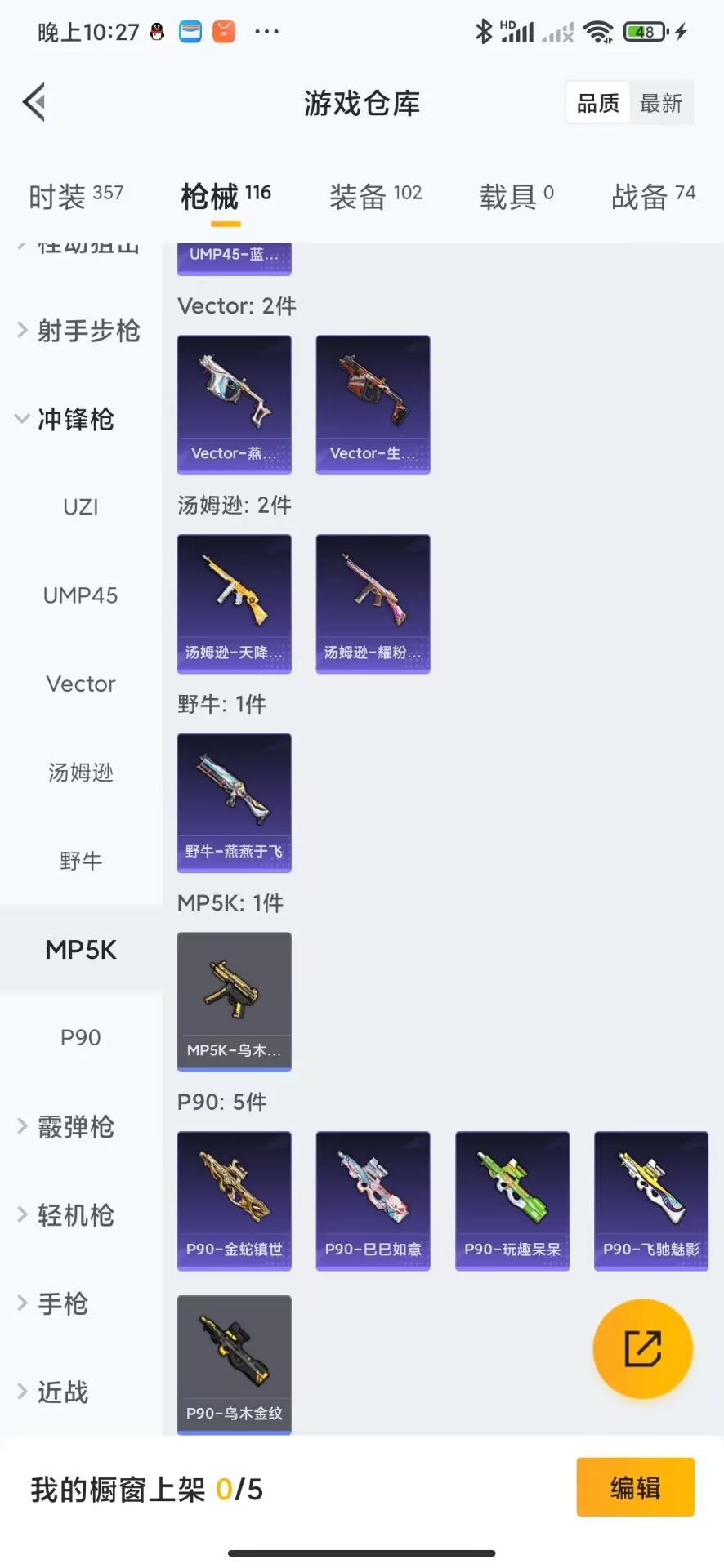Open the 载具 tab

coord(516,196)
